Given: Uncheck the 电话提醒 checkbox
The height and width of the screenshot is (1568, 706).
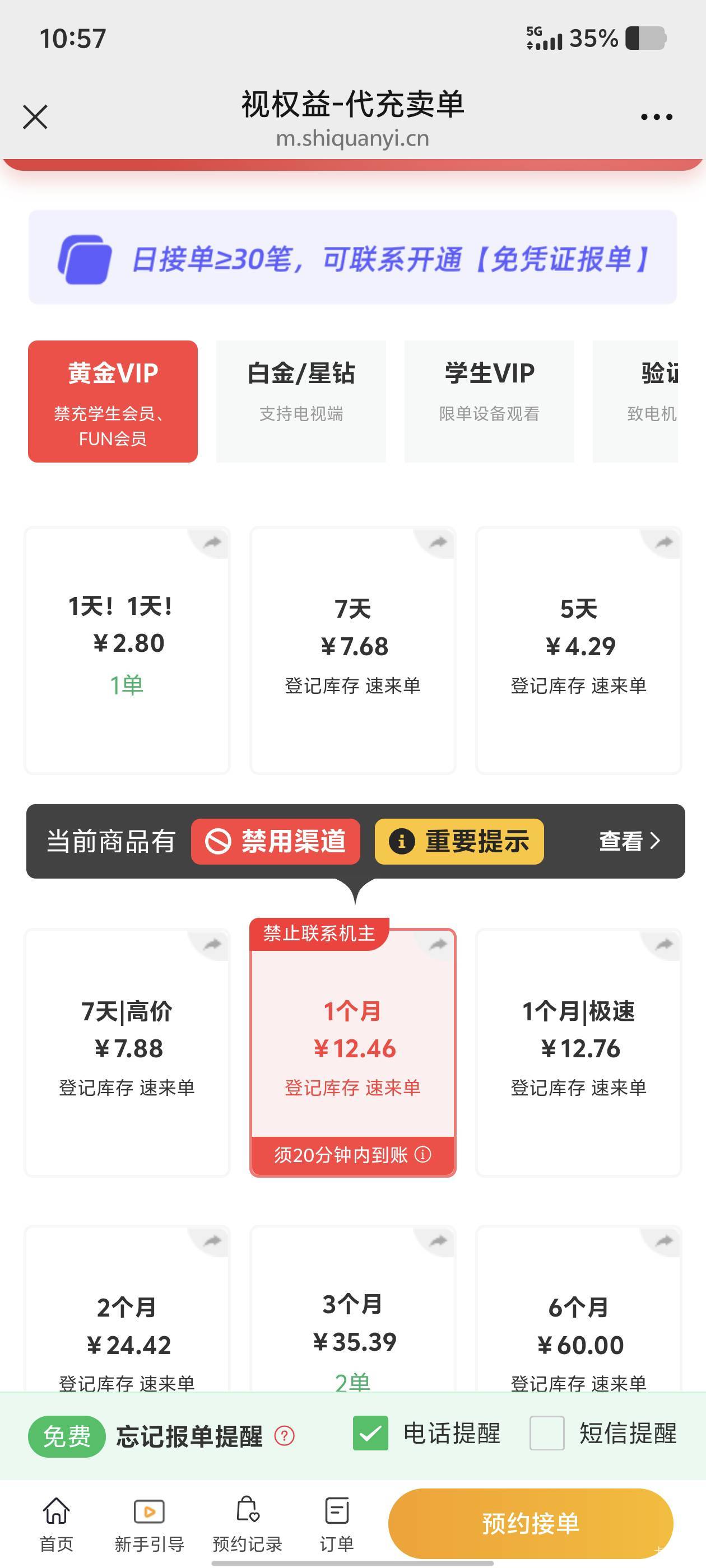Looking at the screenshot, I should [x=370, y=1433].
